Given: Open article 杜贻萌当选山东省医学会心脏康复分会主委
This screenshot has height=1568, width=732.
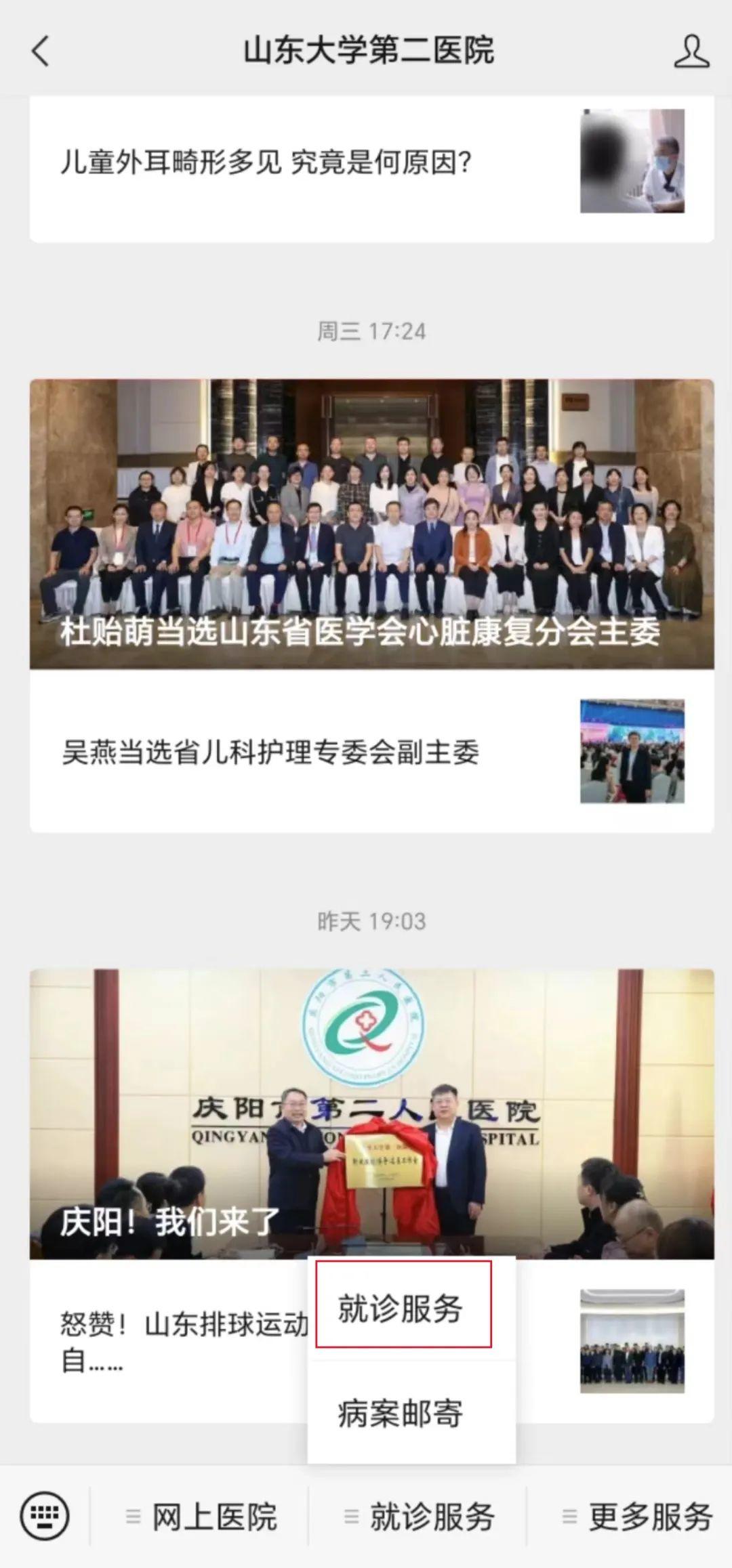Looking at the screenshot, I should 371,524.
